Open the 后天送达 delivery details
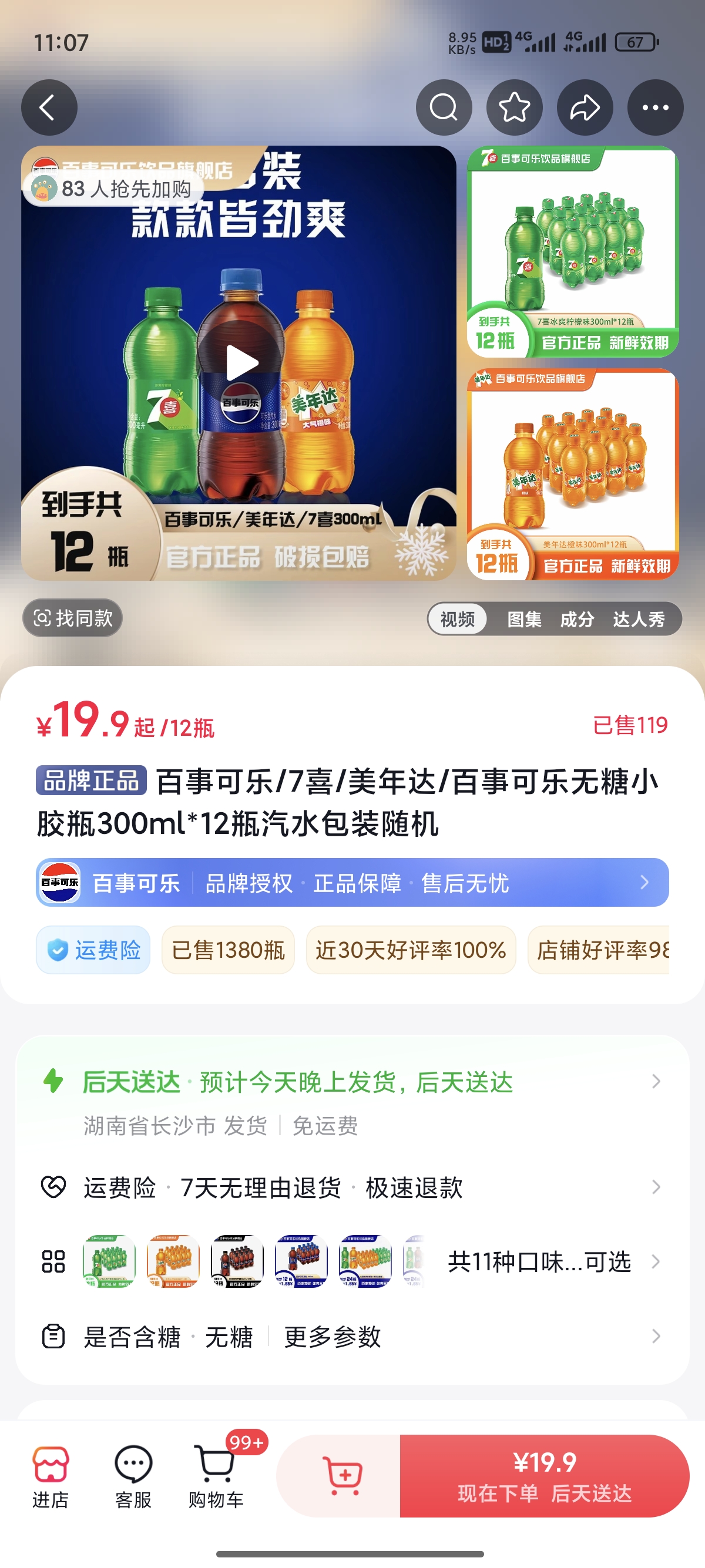 tap(352, 1082)
